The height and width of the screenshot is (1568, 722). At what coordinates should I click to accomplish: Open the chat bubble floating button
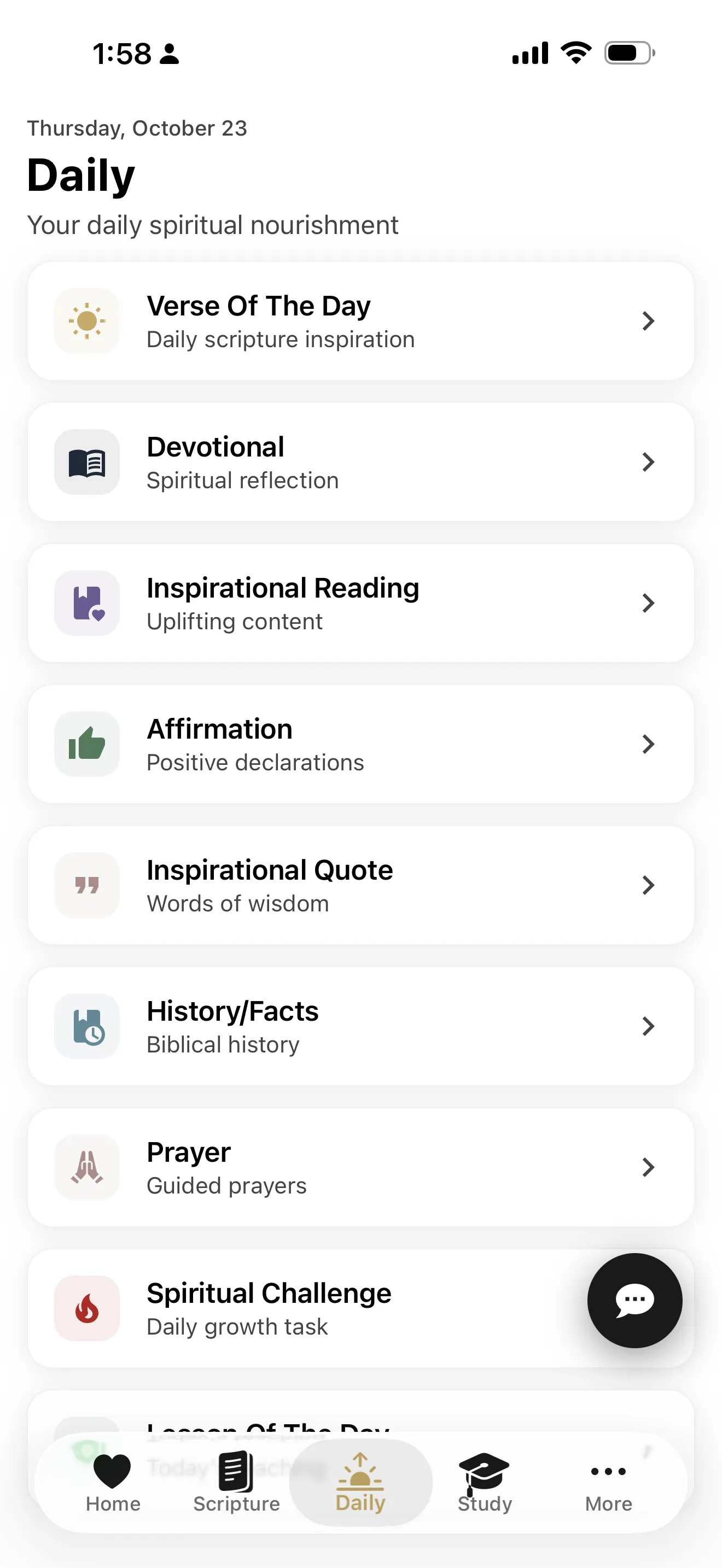click(635, 1300)
